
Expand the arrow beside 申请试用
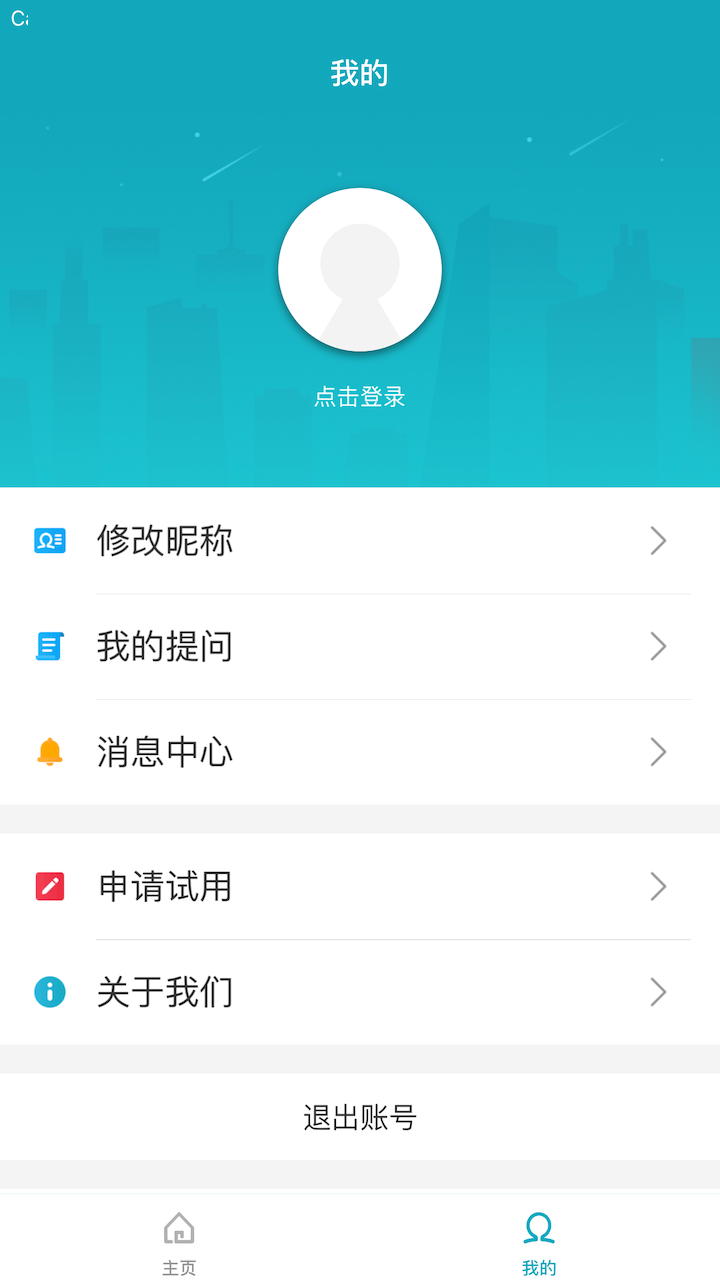[658, 886]
